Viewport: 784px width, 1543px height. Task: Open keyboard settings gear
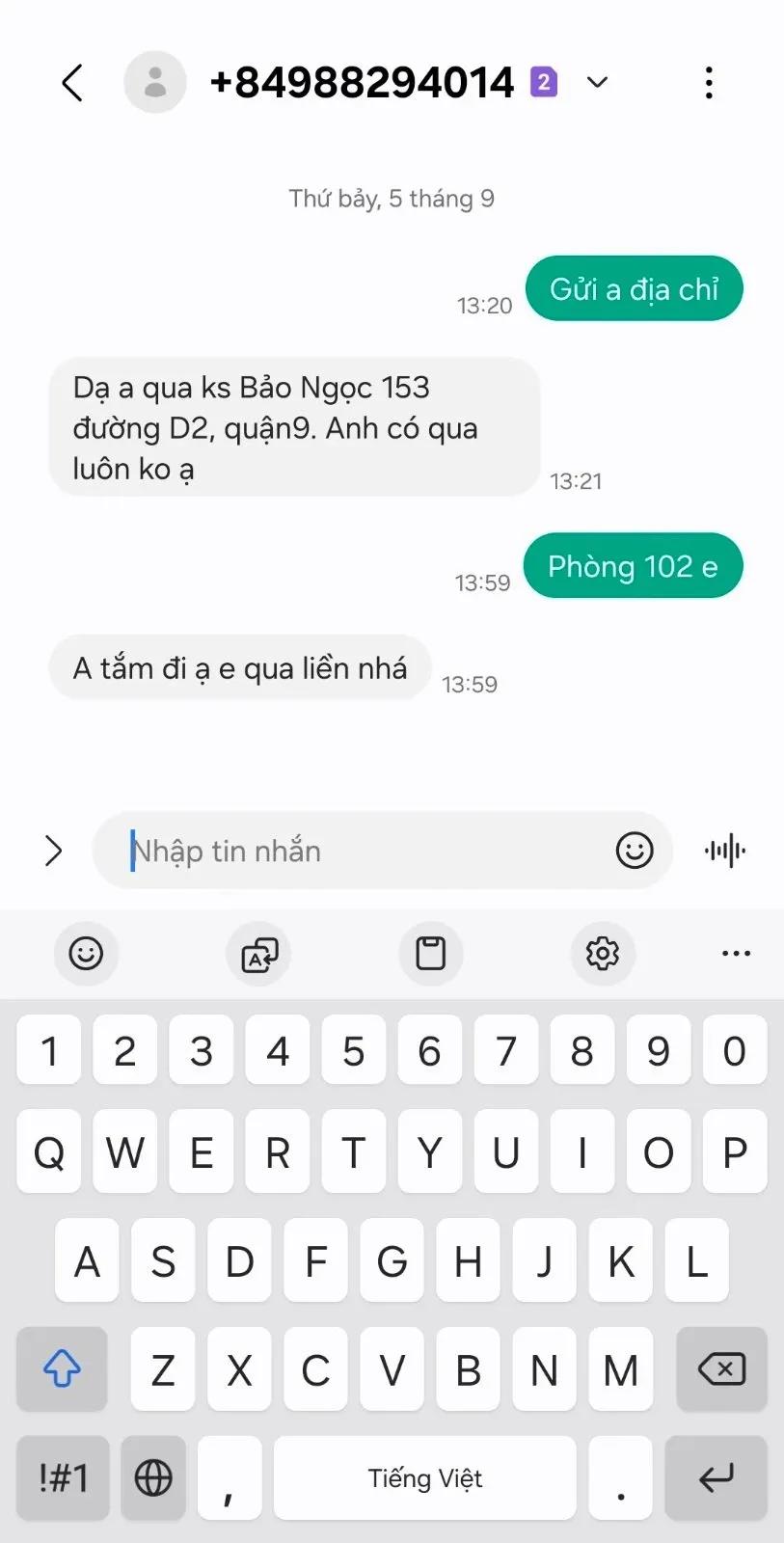click(x=603, y=954)
